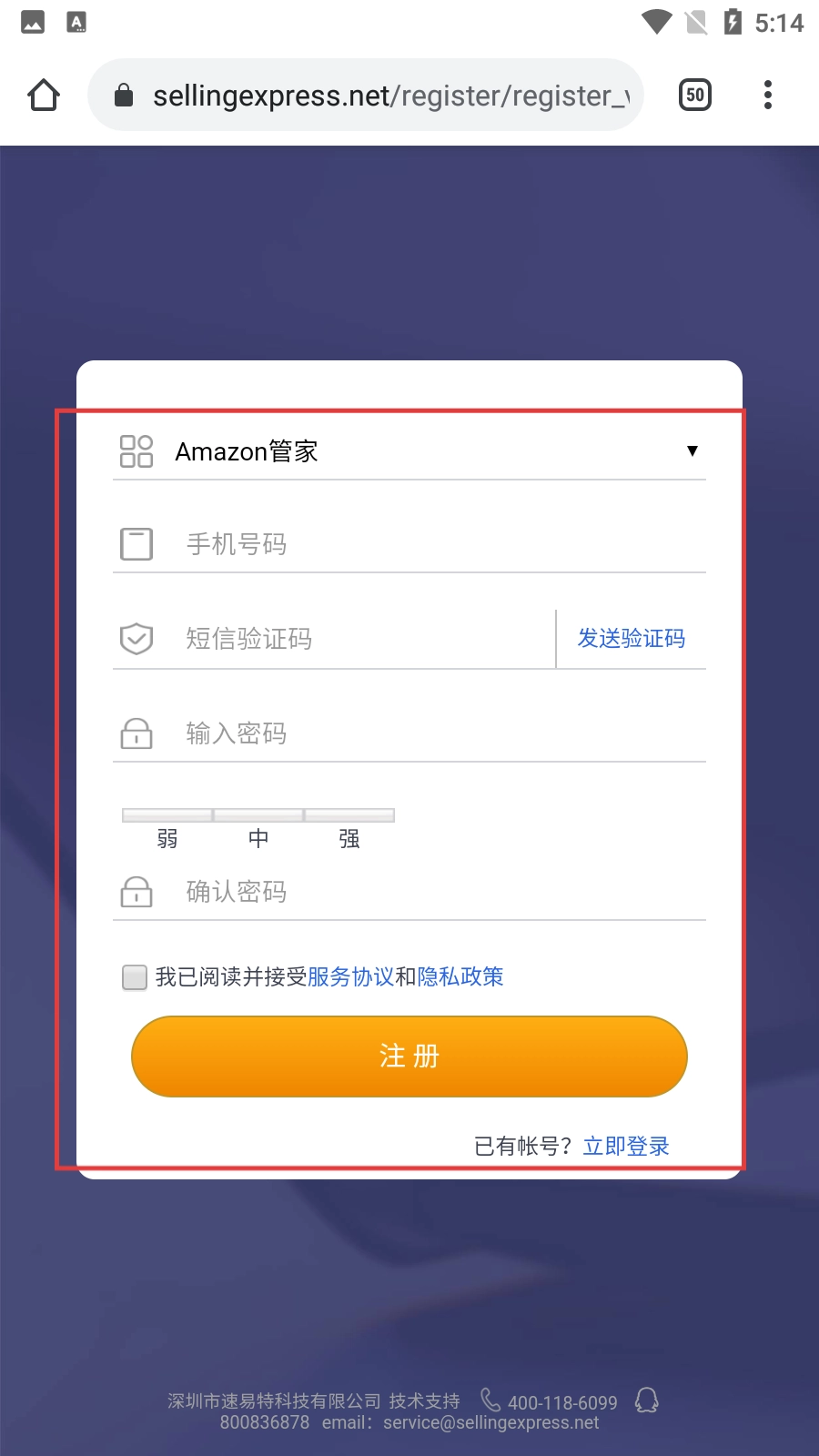Open the browser overflow menu

coord(768,95)
